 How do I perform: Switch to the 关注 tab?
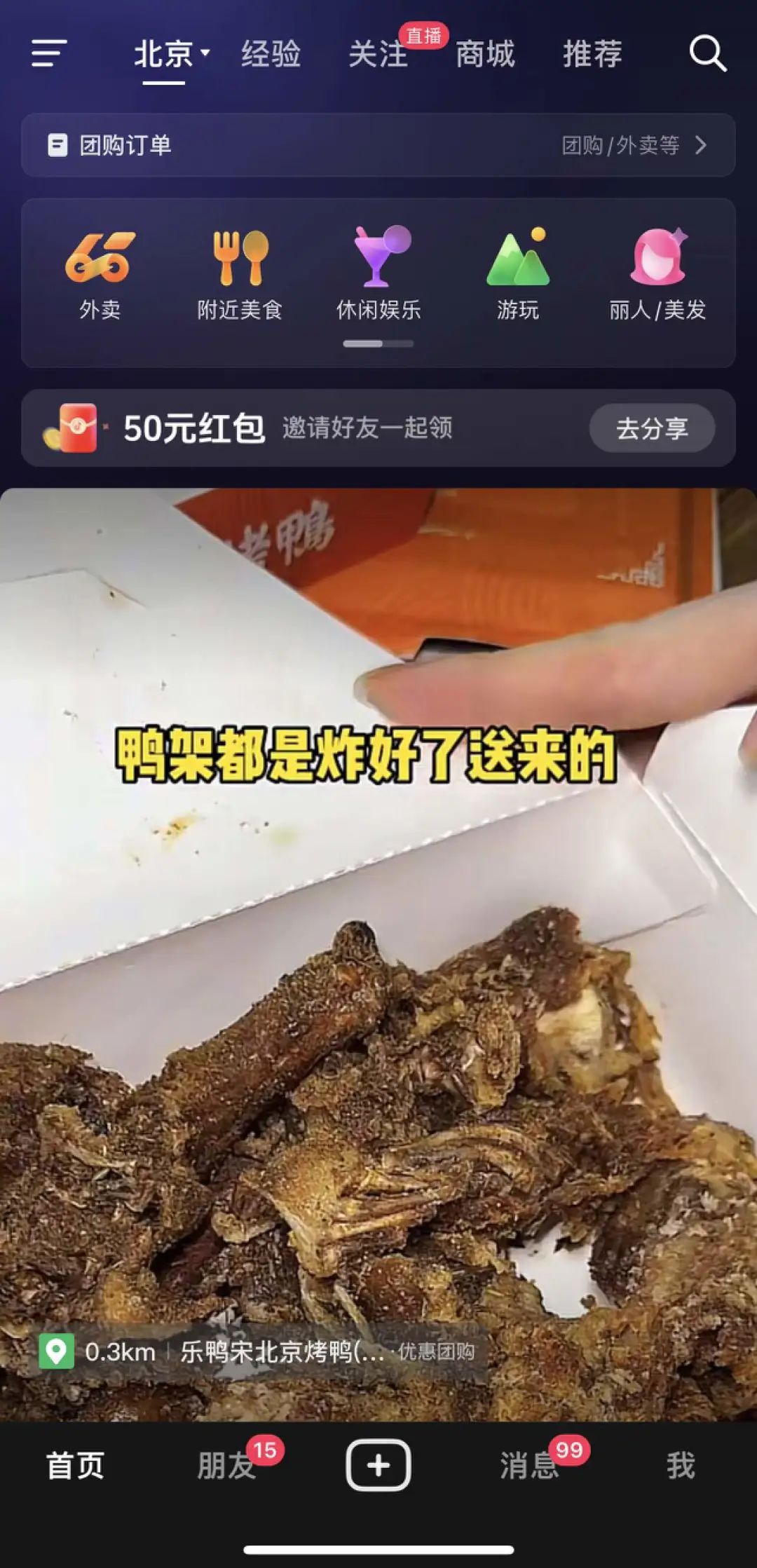pos(378,54)
